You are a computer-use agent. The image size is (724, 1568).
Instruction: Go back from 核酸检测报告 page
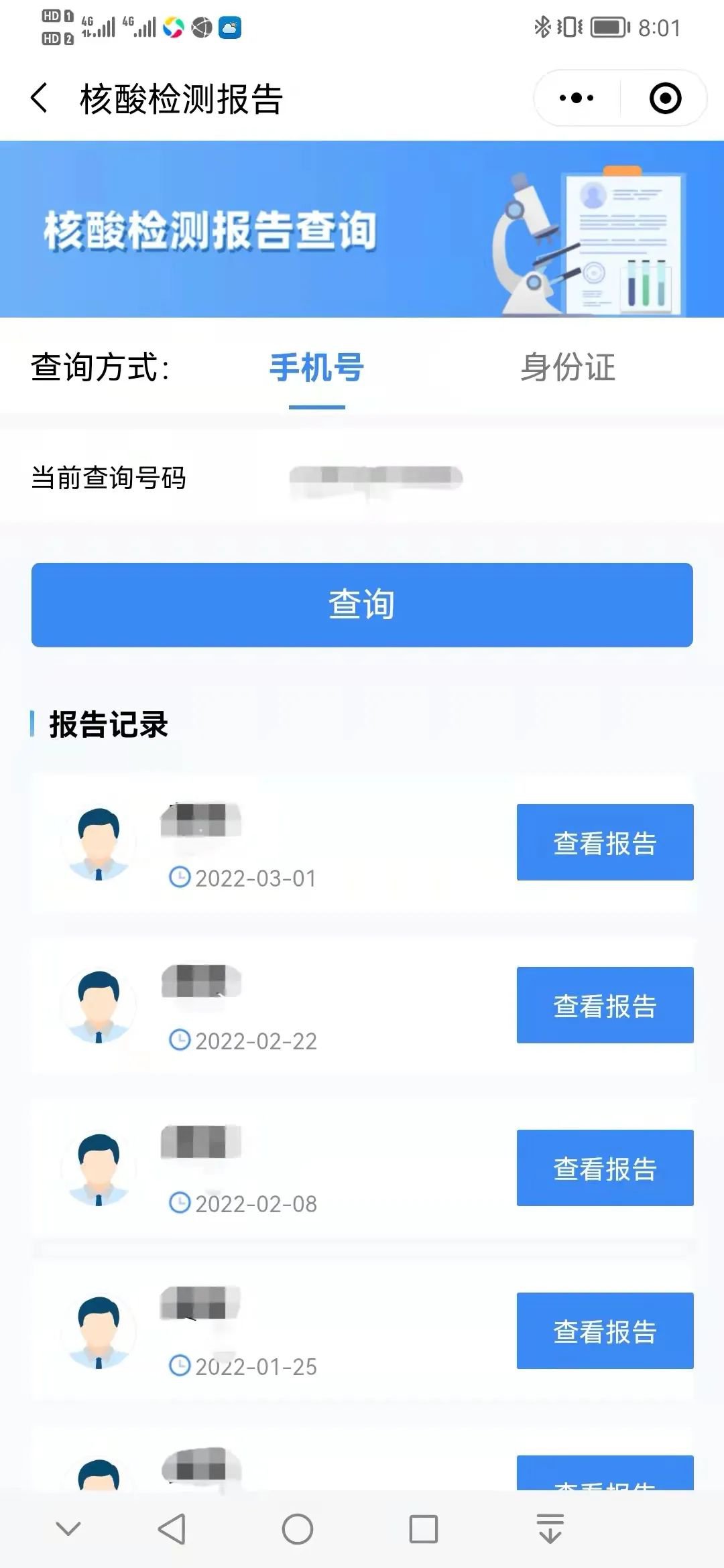(x=40, y=99)
